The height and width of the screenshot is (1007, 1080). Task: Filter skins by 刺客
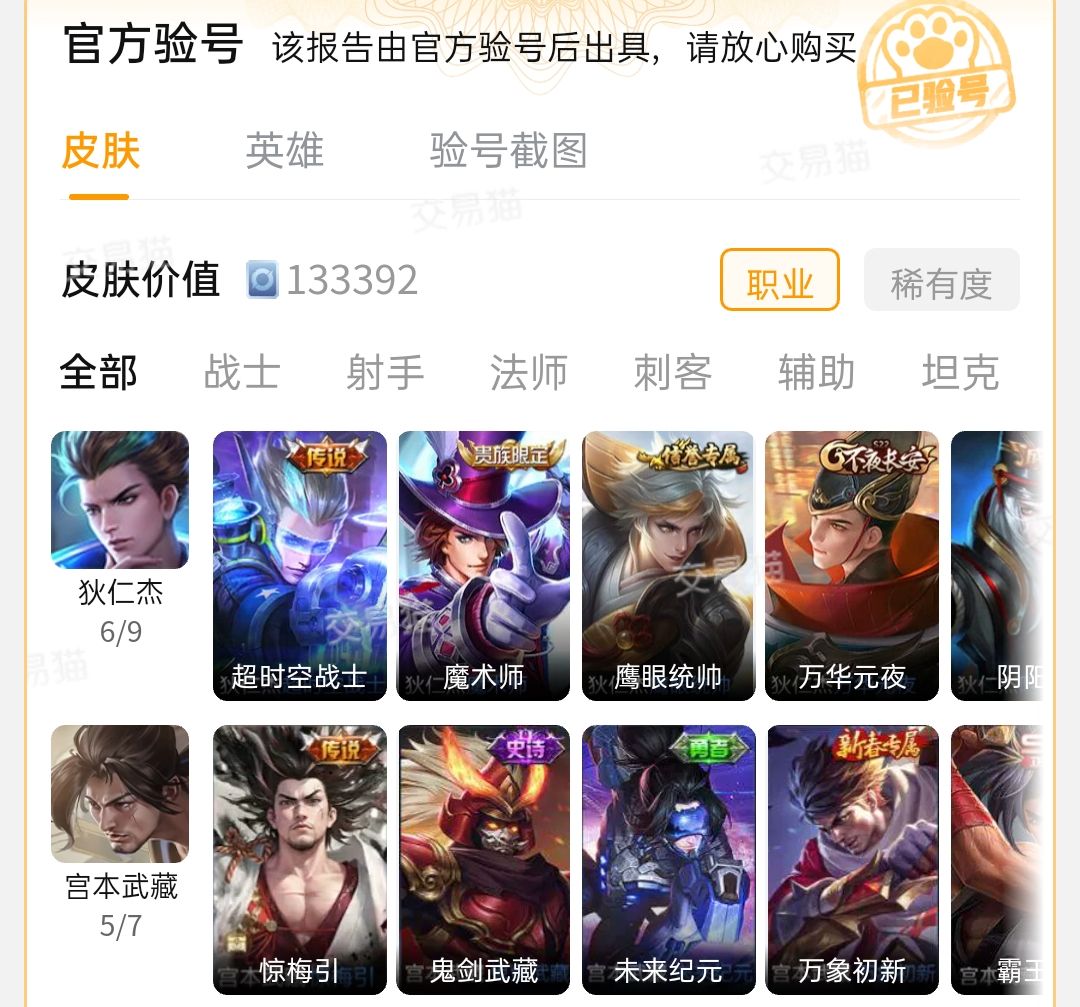coord(672,373)
